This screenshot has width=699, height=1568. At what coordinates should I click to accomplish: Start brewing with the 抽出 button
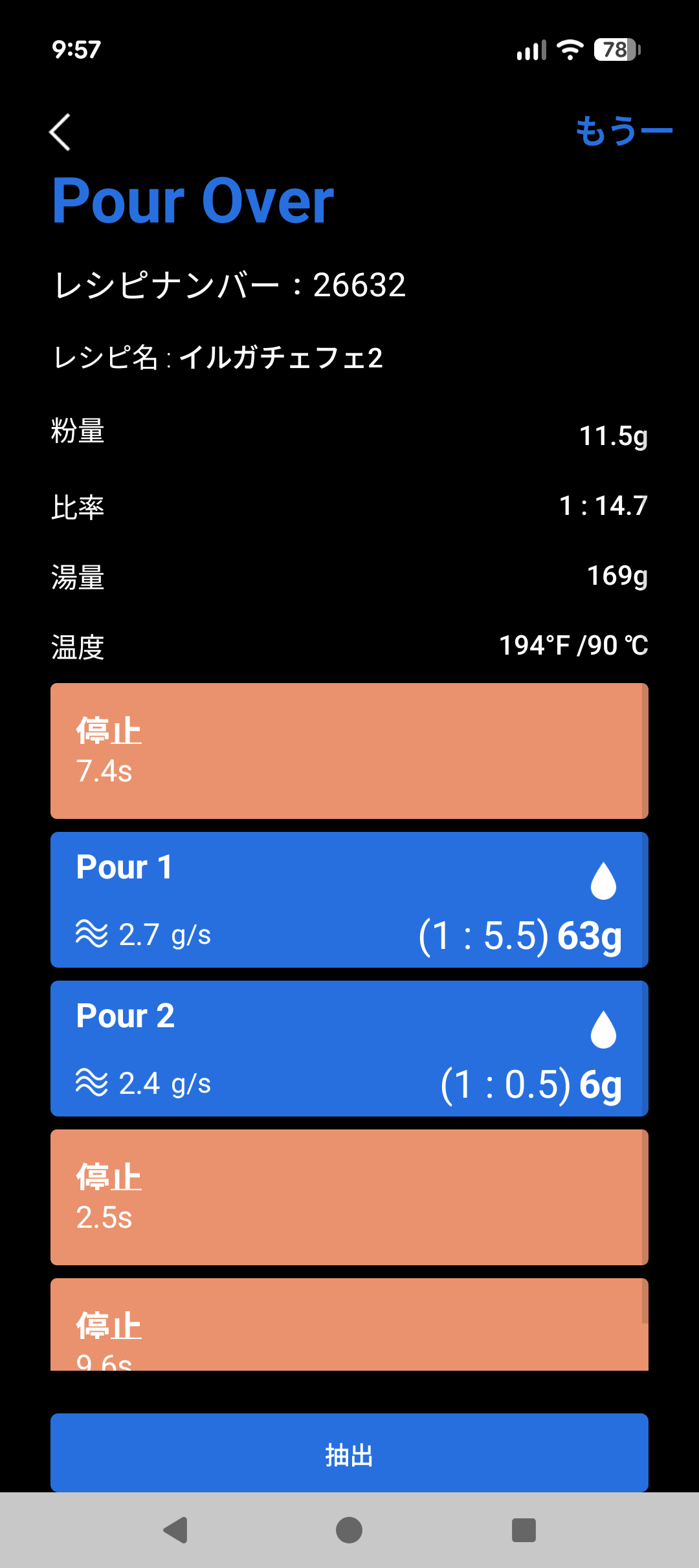click(x=349, y=1455)
